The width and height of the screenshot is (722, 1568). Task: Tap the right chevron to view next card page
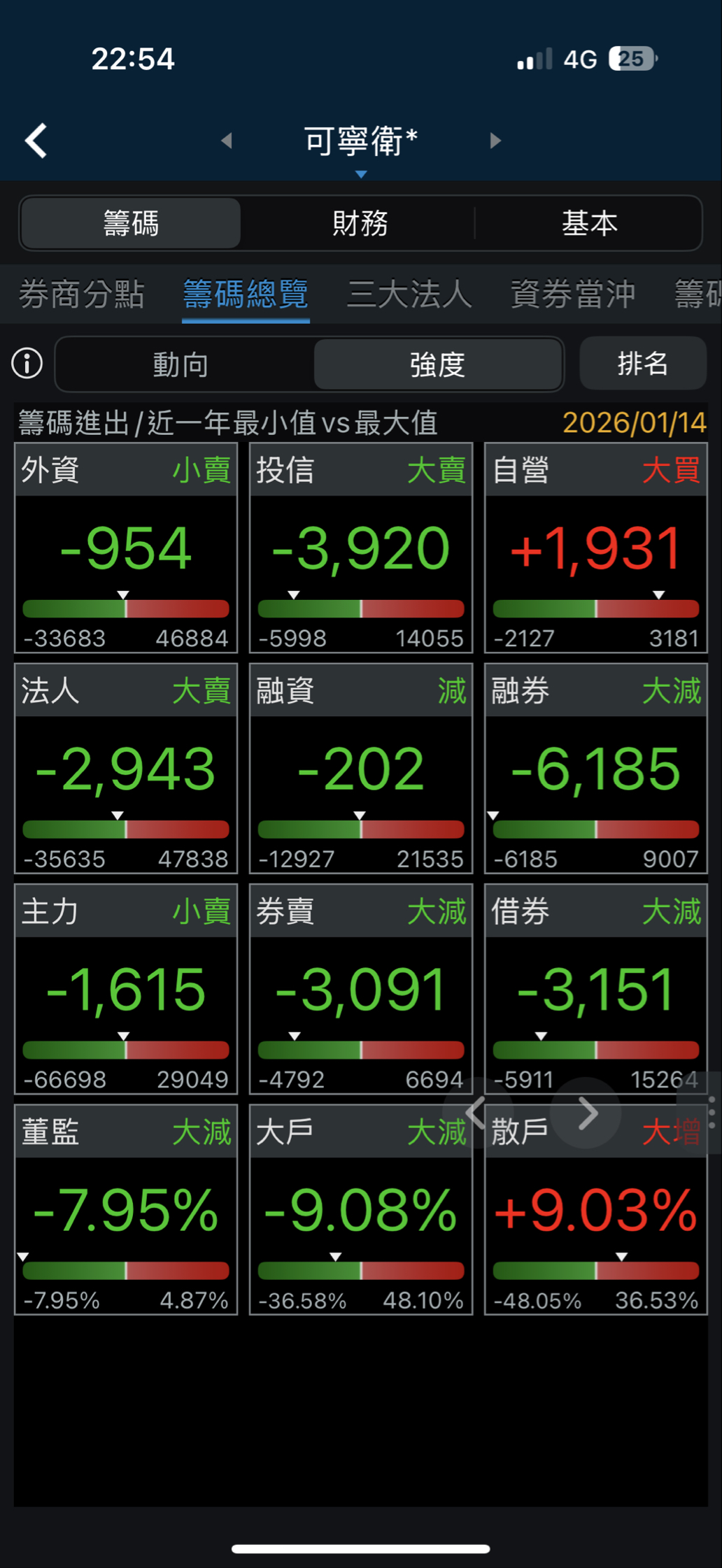click(587, 1113)
